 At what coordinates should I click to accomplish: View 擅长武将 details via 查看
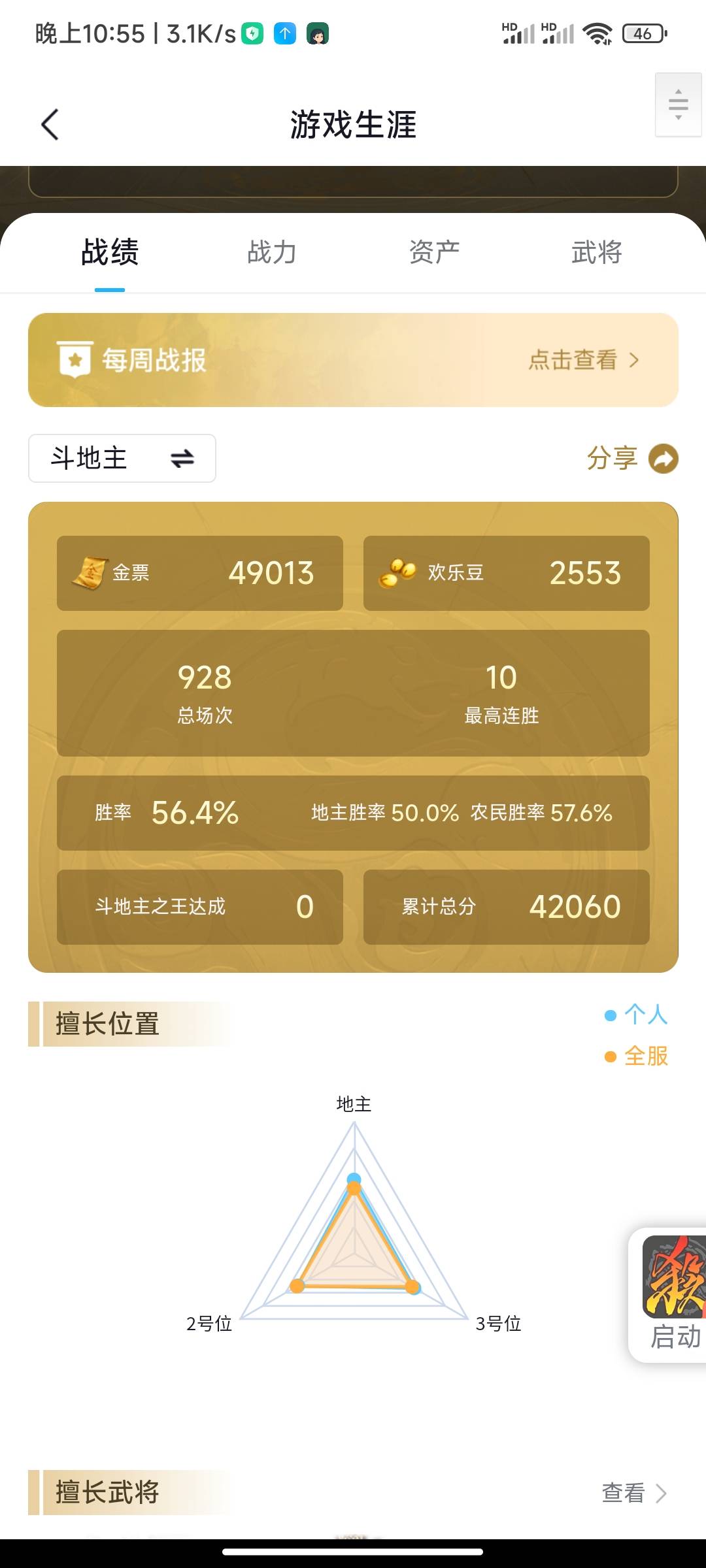(633, 1493)
